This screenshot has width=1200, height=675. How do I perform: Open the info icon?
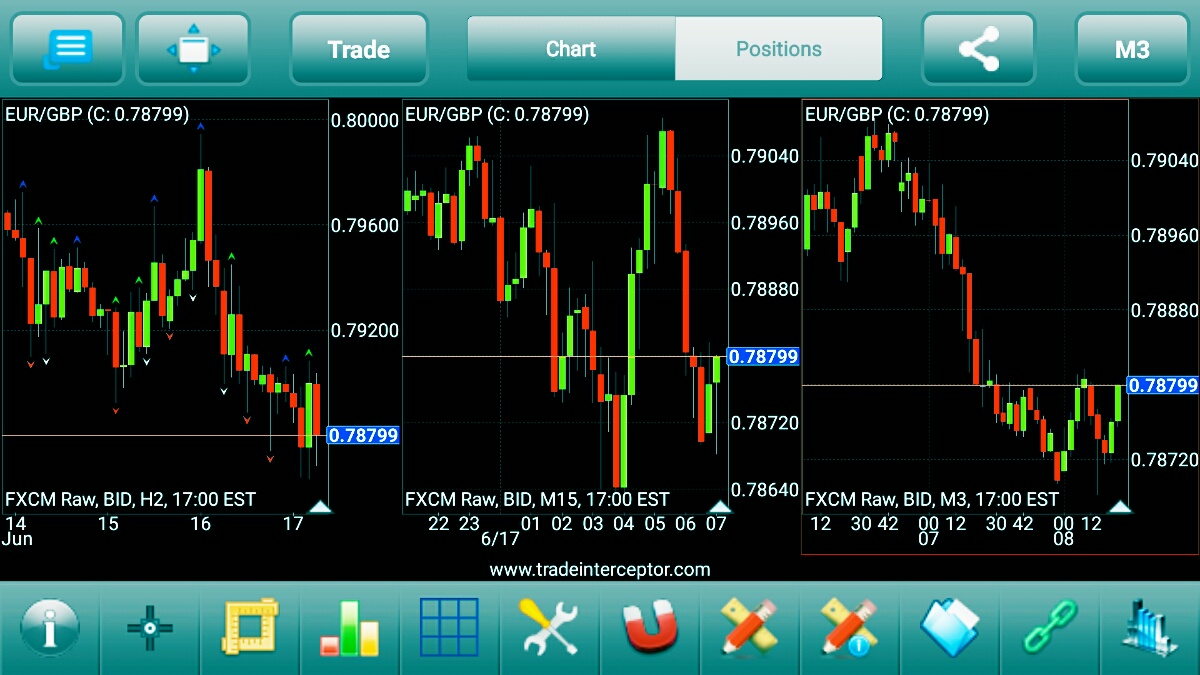click(49, 629)
